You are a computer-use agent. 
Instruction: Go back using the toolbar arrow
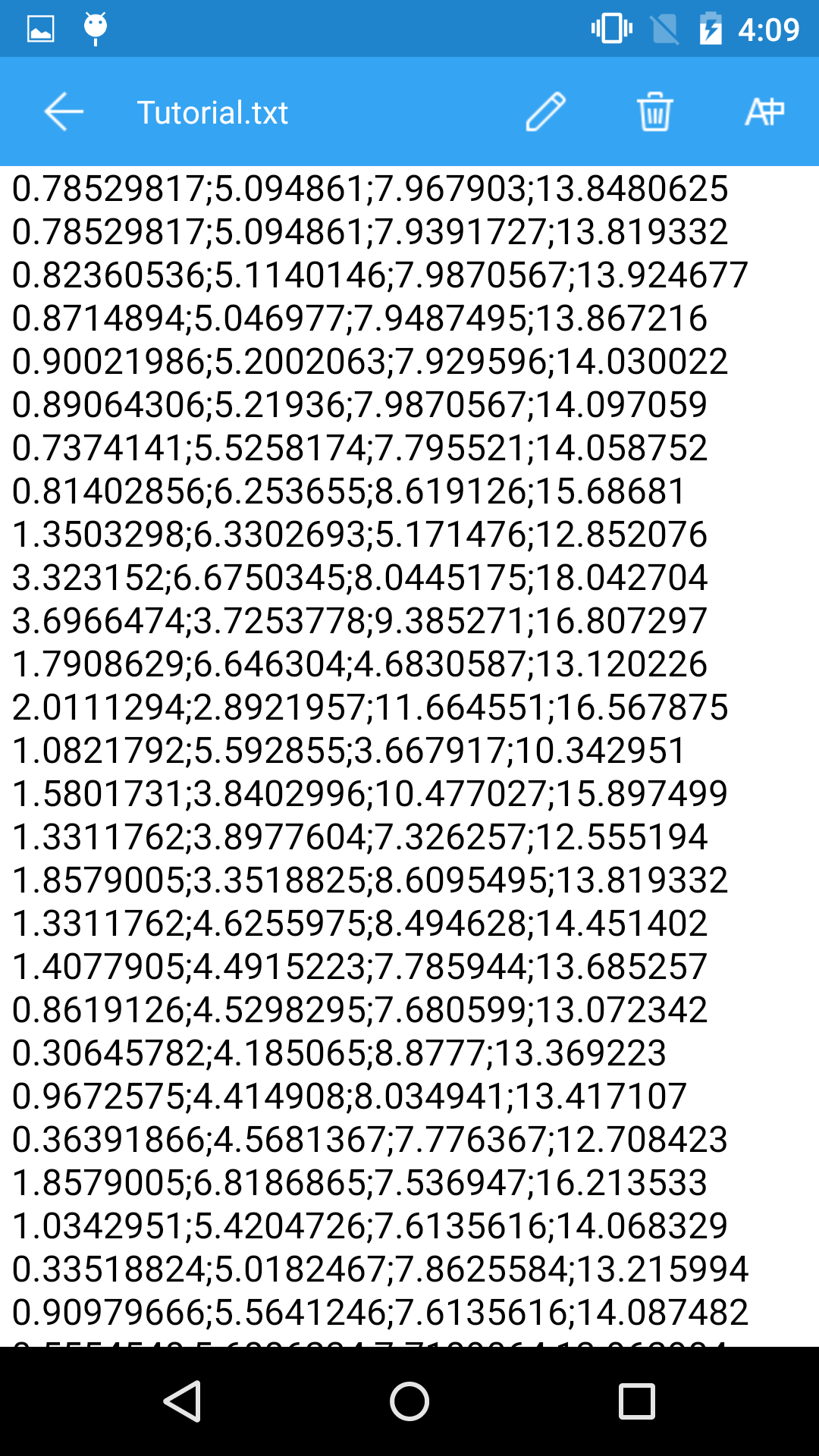pyautogui.click(x=64, y=111)
